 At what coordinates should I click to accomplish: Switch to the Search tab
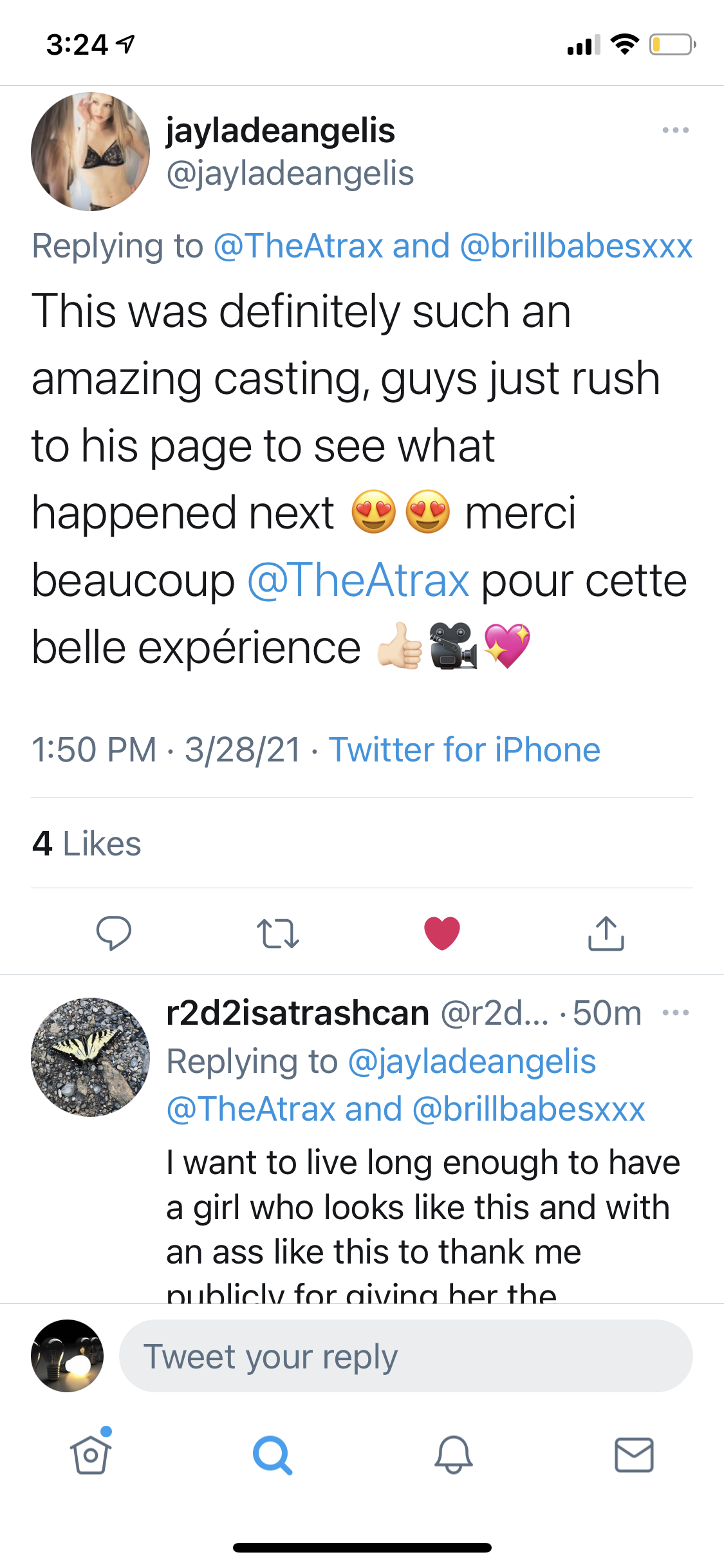click(272, 1454)
